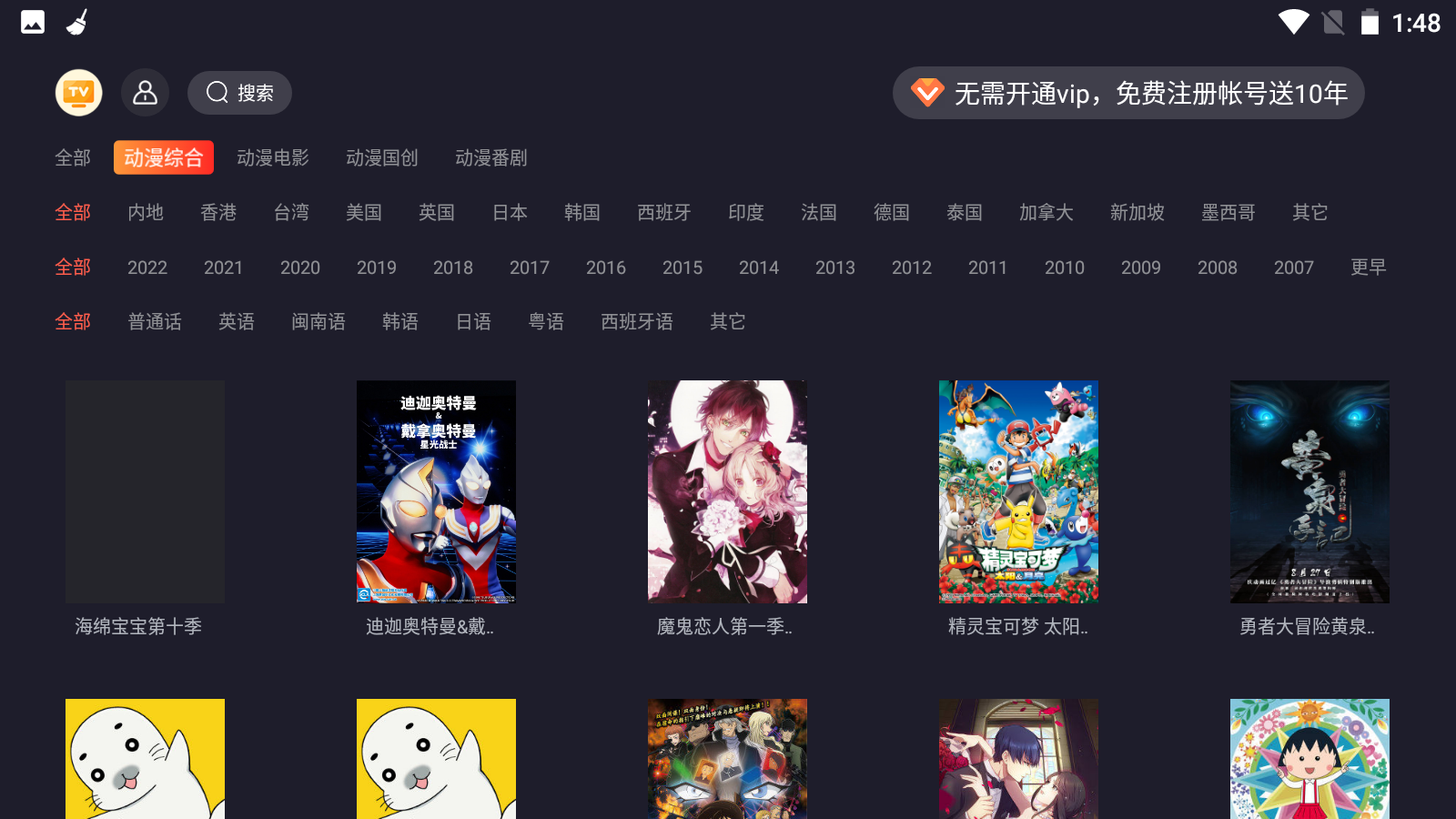Choose region 内地
This screenshot has height=819, width=1456.
[x=146, y=212]
